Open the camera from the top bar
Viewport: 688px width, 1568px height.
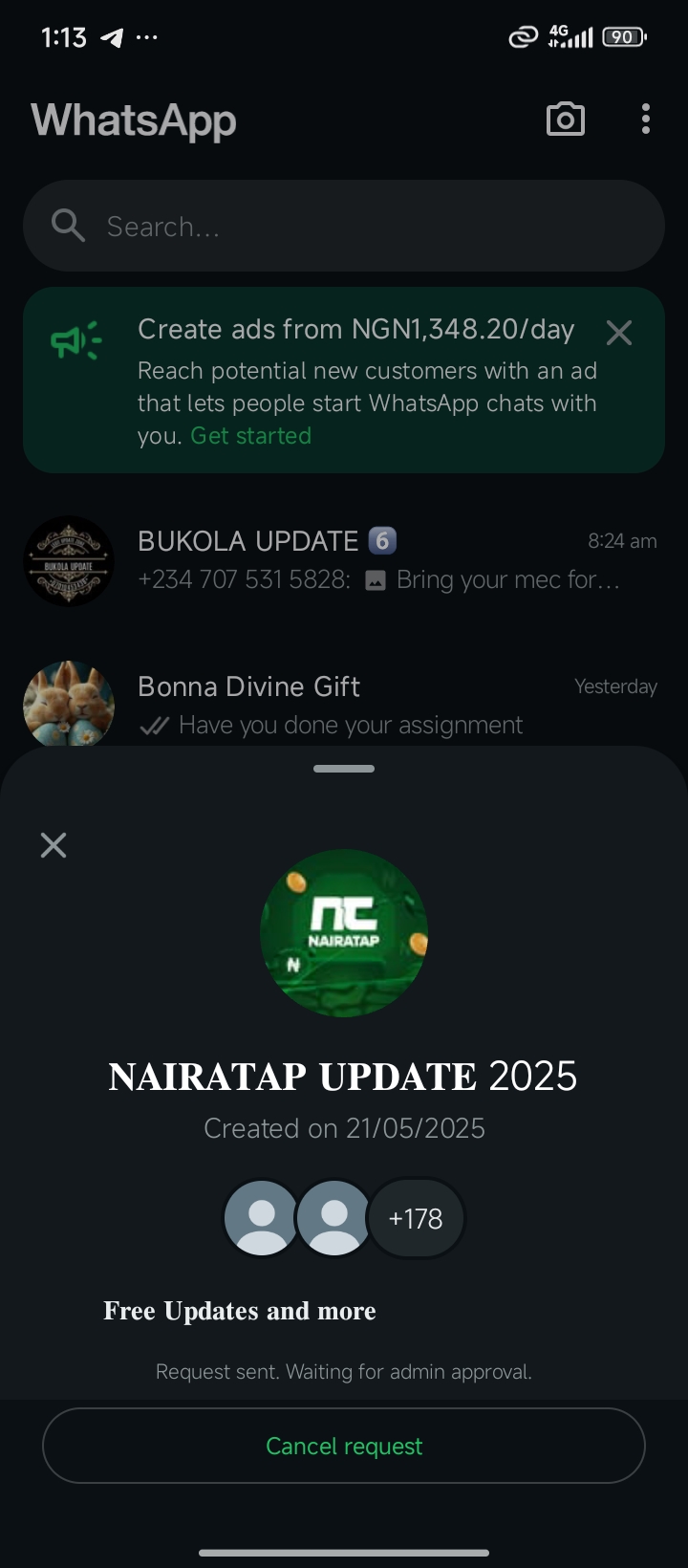(x=565, y=120)
